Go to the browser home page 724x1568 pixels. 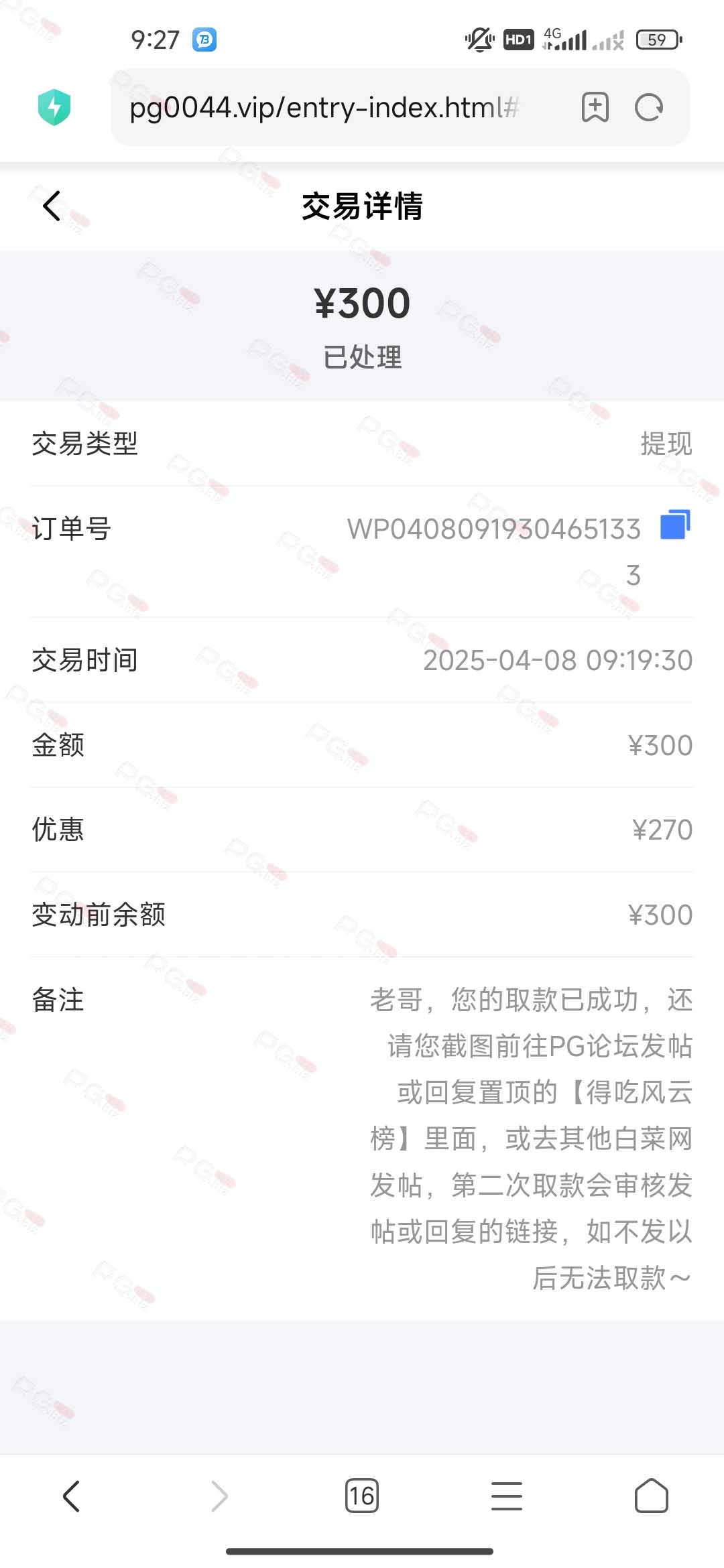[x=652, y=1496]
